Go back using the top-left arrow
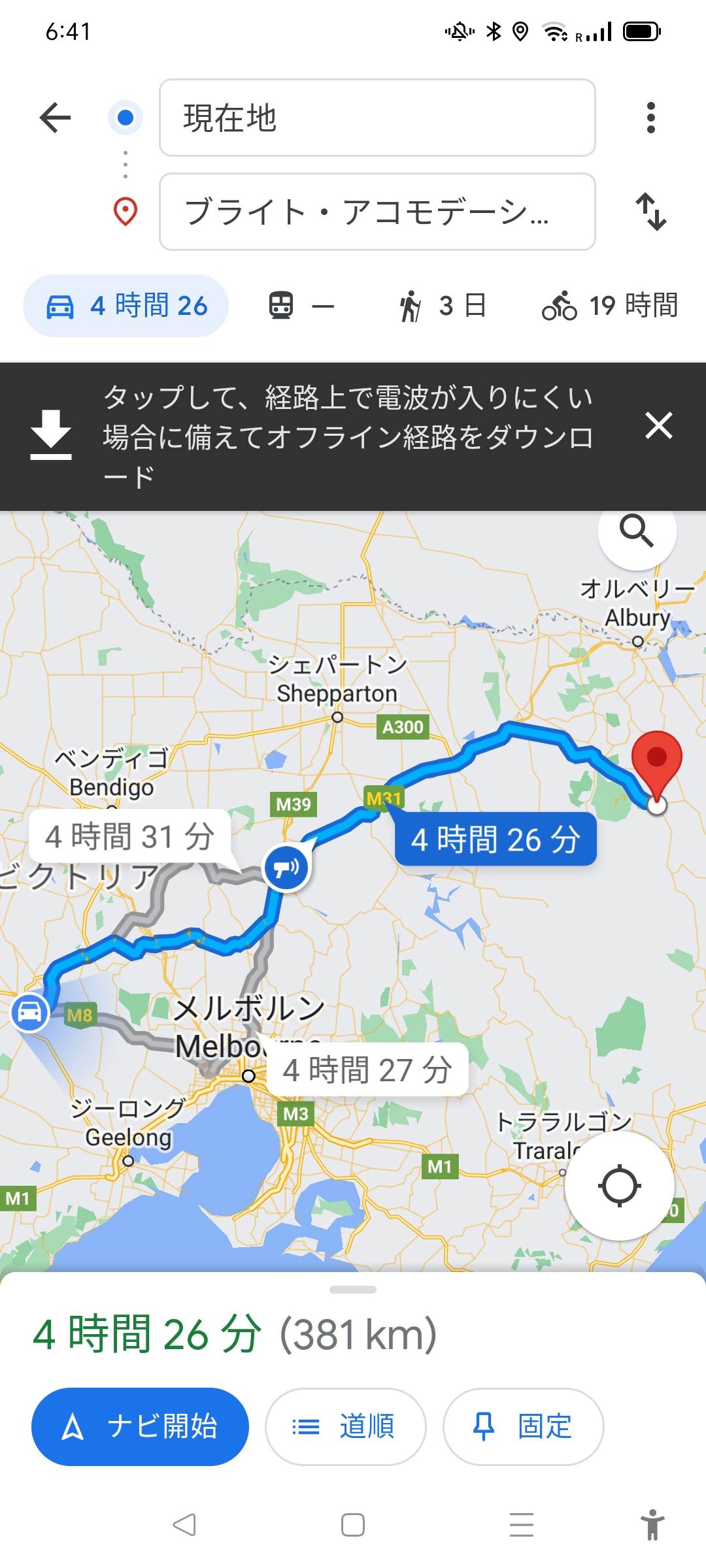706x1568 pixels. (x=56, y=118)
